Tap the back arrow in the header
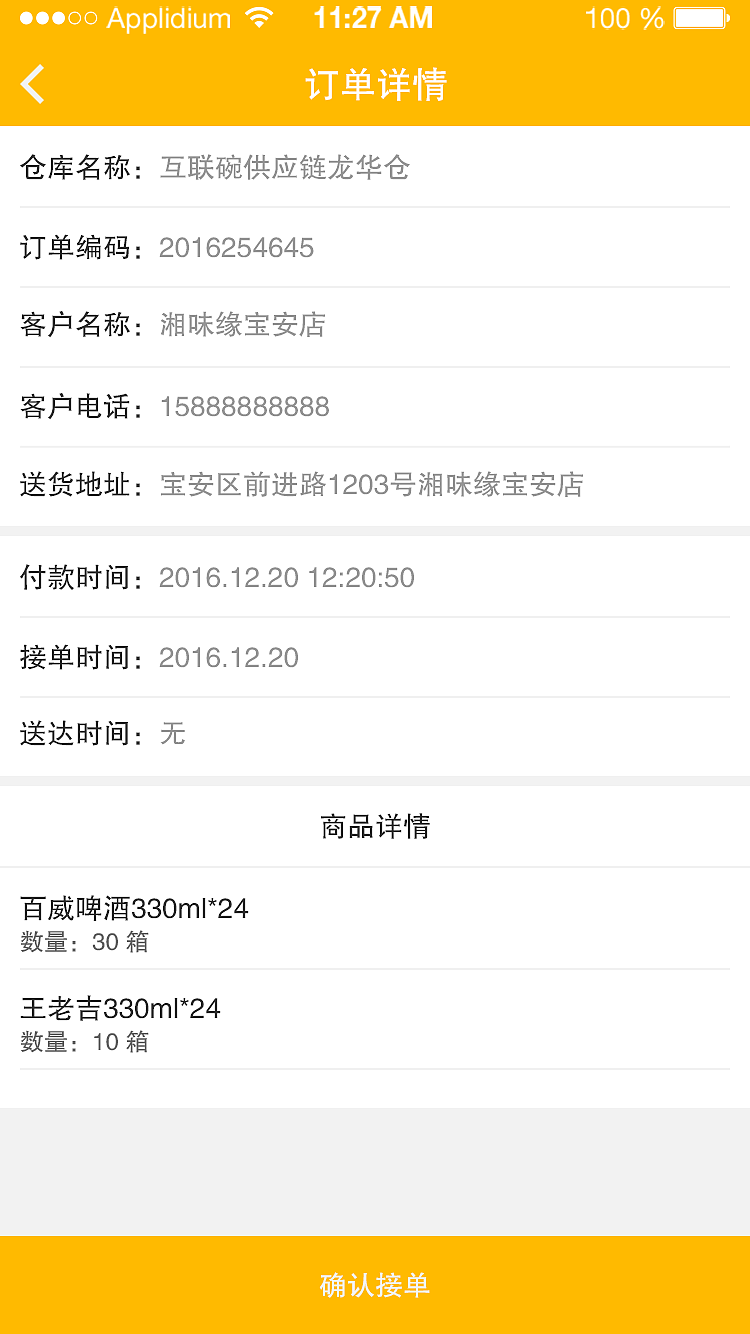 coord(32,84)
